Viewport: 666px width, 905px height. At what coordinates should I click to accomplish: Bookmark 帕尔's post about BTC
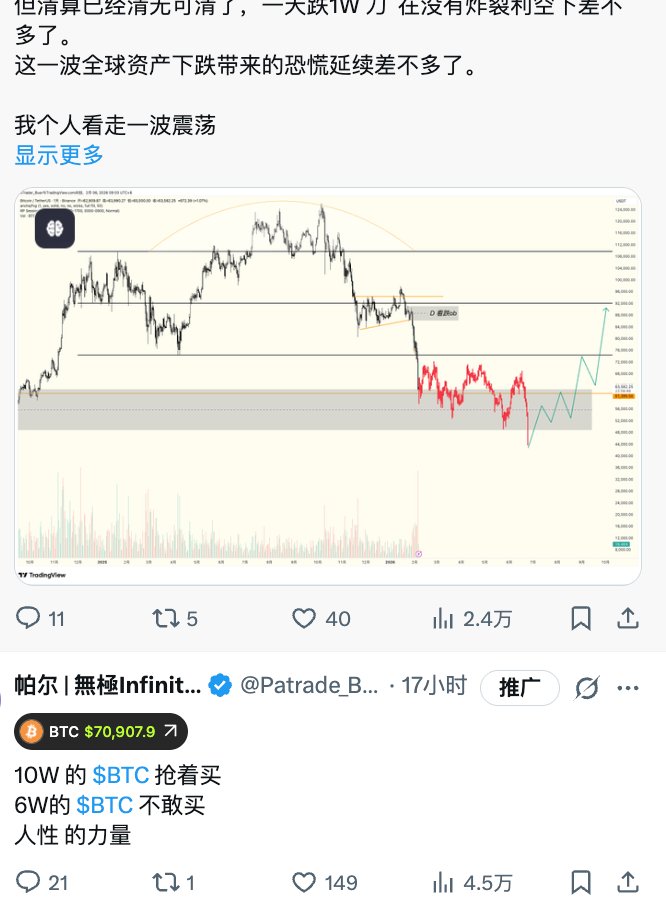[580, 882]
